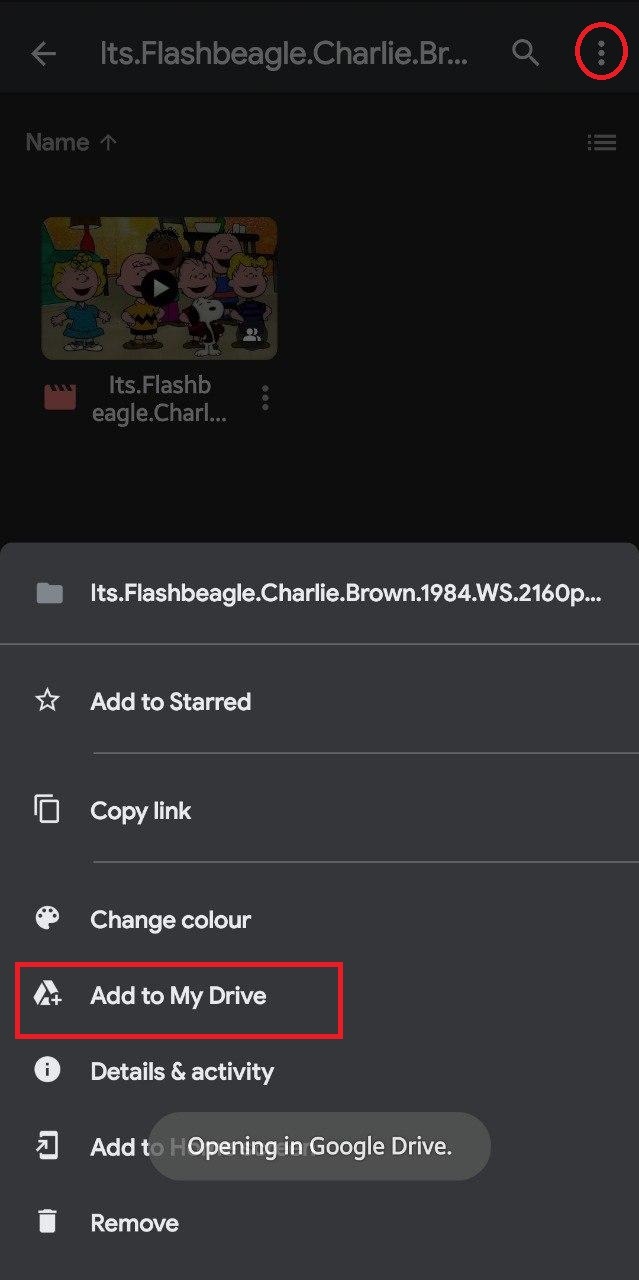
Task: Open the top-right overflow menu
Action: (601, 53)
